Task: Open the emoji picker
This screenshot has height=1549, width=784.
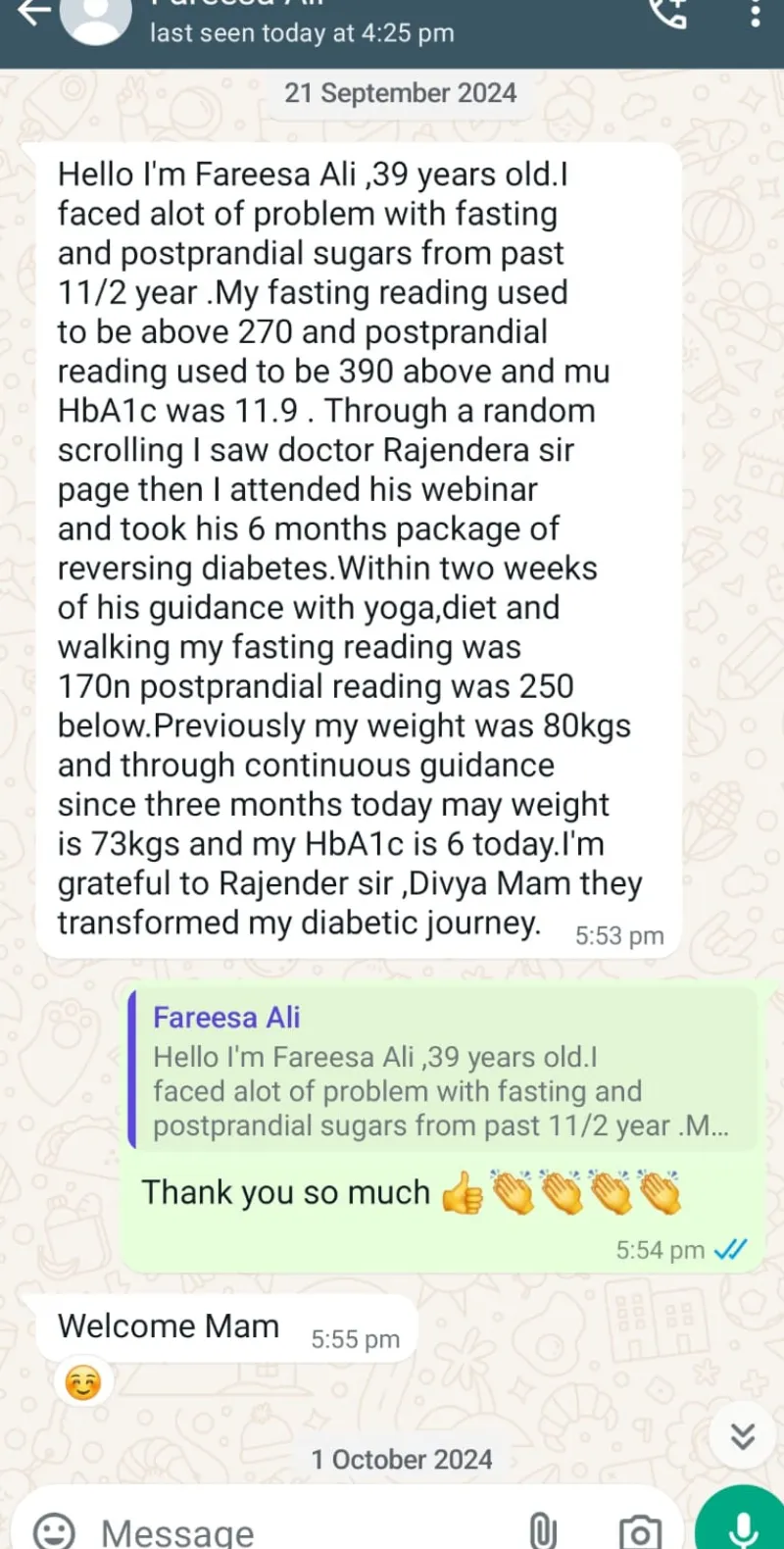Action: (x=54, y=1530)
